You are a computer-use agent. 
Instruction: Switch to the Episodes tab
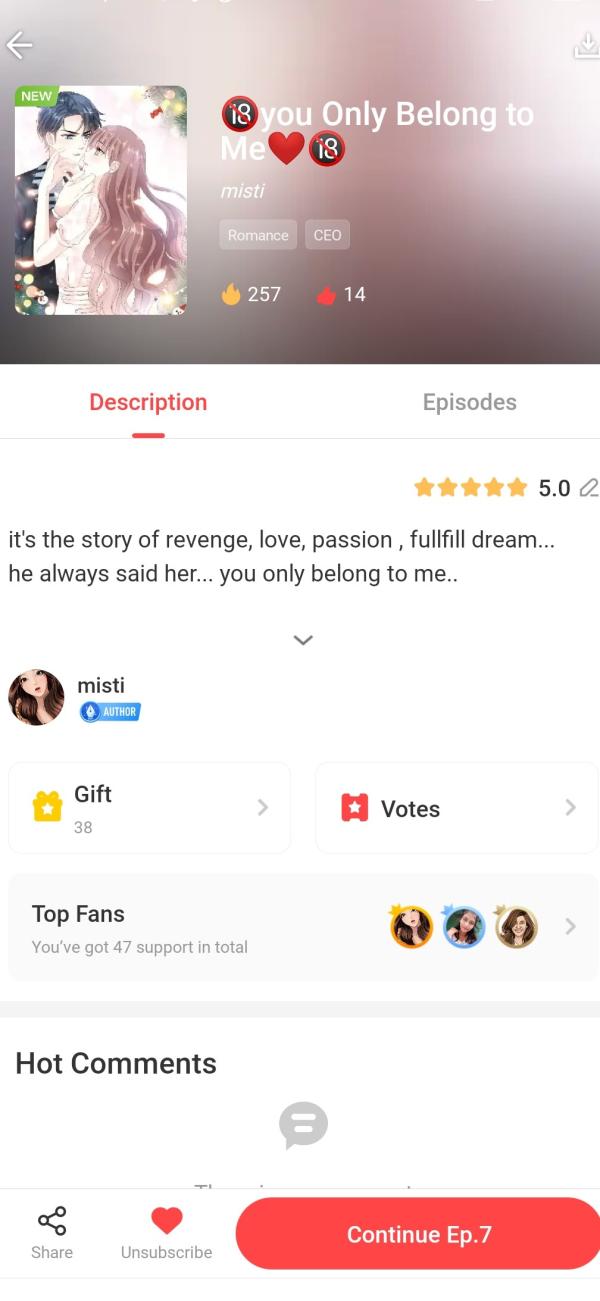tap(469, 402)
